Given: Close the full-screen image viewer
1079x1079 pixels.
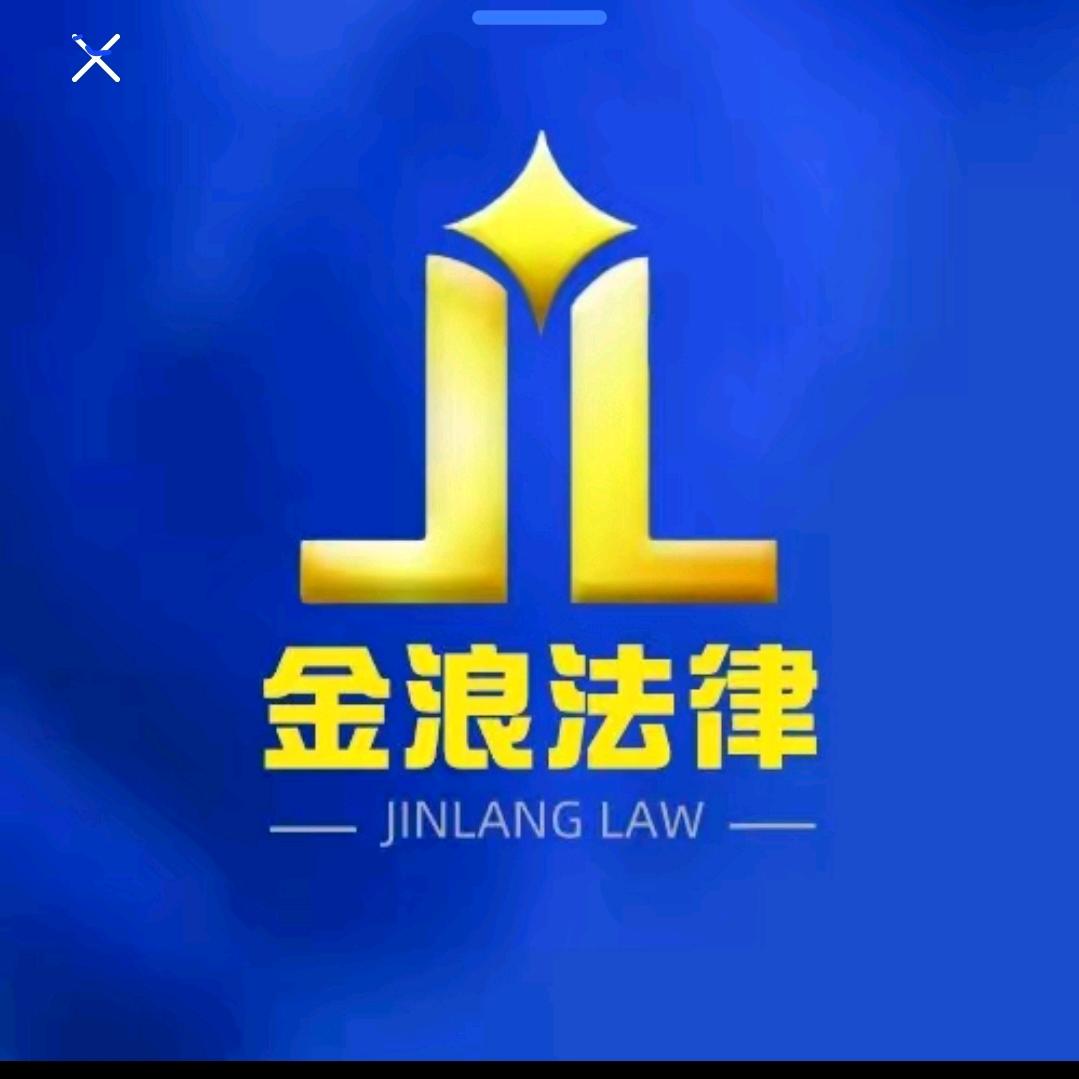Looking at the screenshot, I should (x=96, y=58).
